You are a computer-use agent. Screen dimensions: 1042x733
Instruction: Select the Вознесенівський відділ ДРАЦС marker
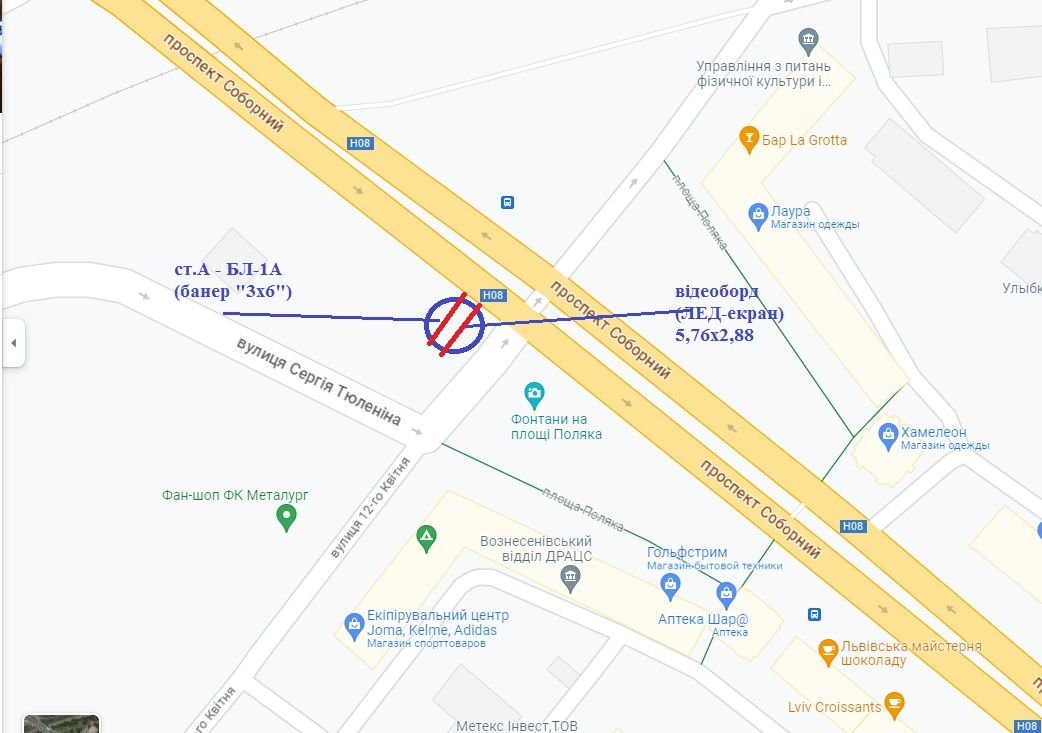tap(571, 575)
